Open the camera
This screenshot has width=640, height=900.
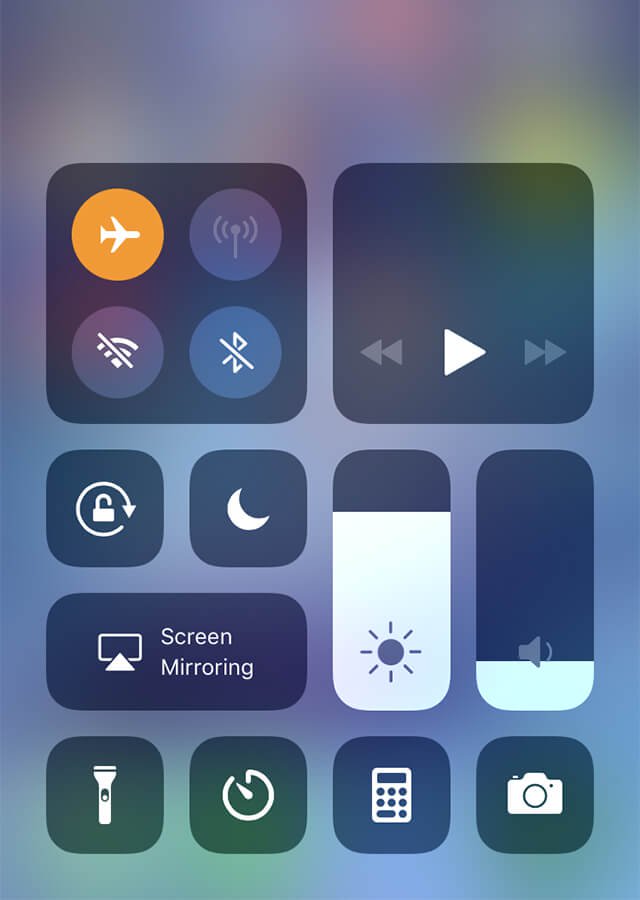point(535,795)
